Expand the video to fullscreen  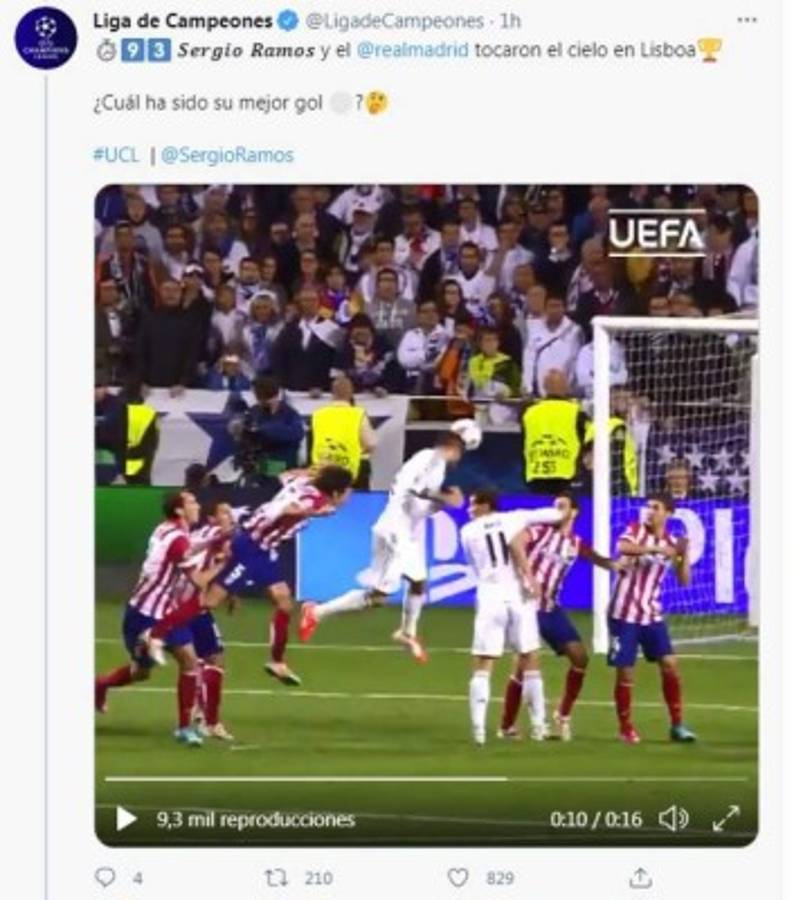tap(726, 819)
